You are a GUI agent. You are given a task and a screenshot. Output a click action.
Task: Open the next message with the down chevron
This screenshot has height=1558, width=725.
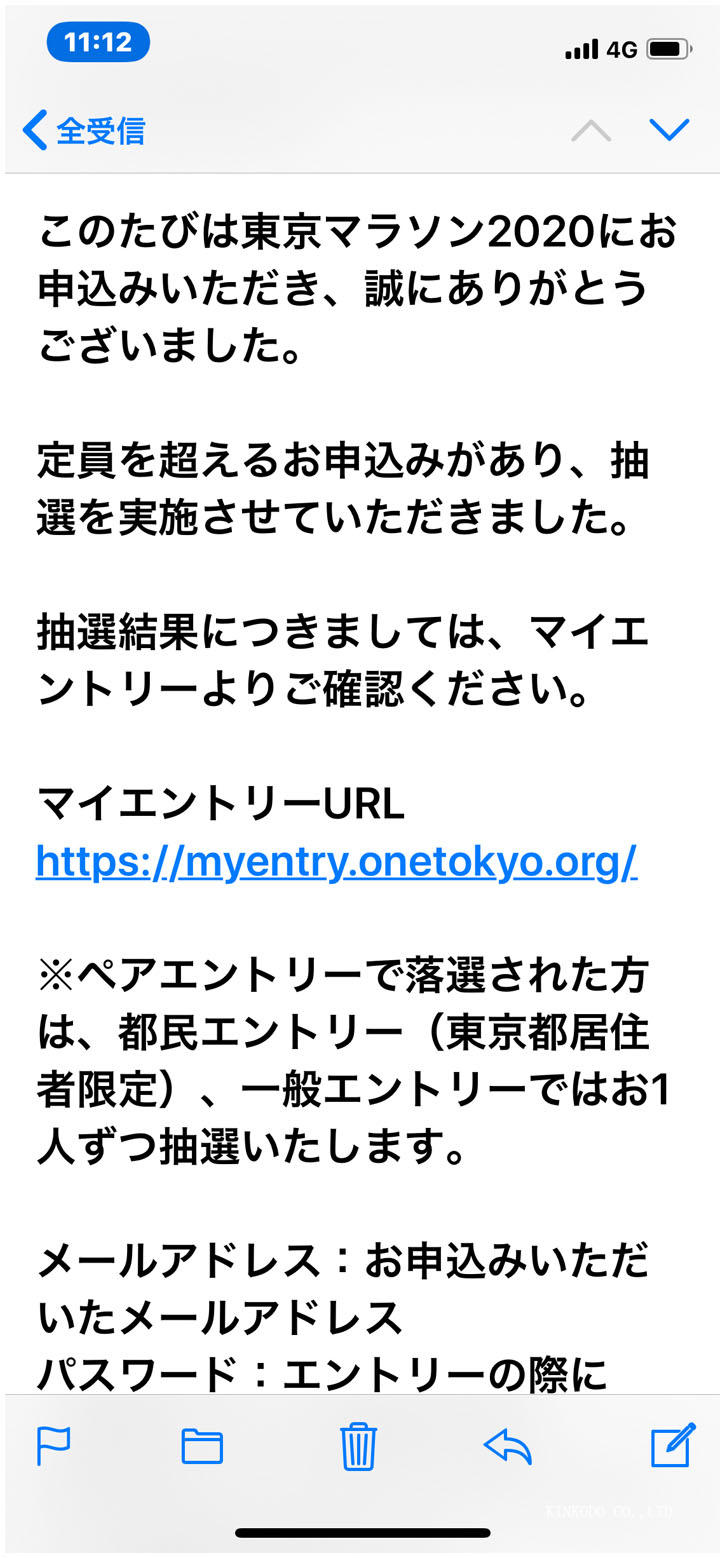click(x=671, y=129)
